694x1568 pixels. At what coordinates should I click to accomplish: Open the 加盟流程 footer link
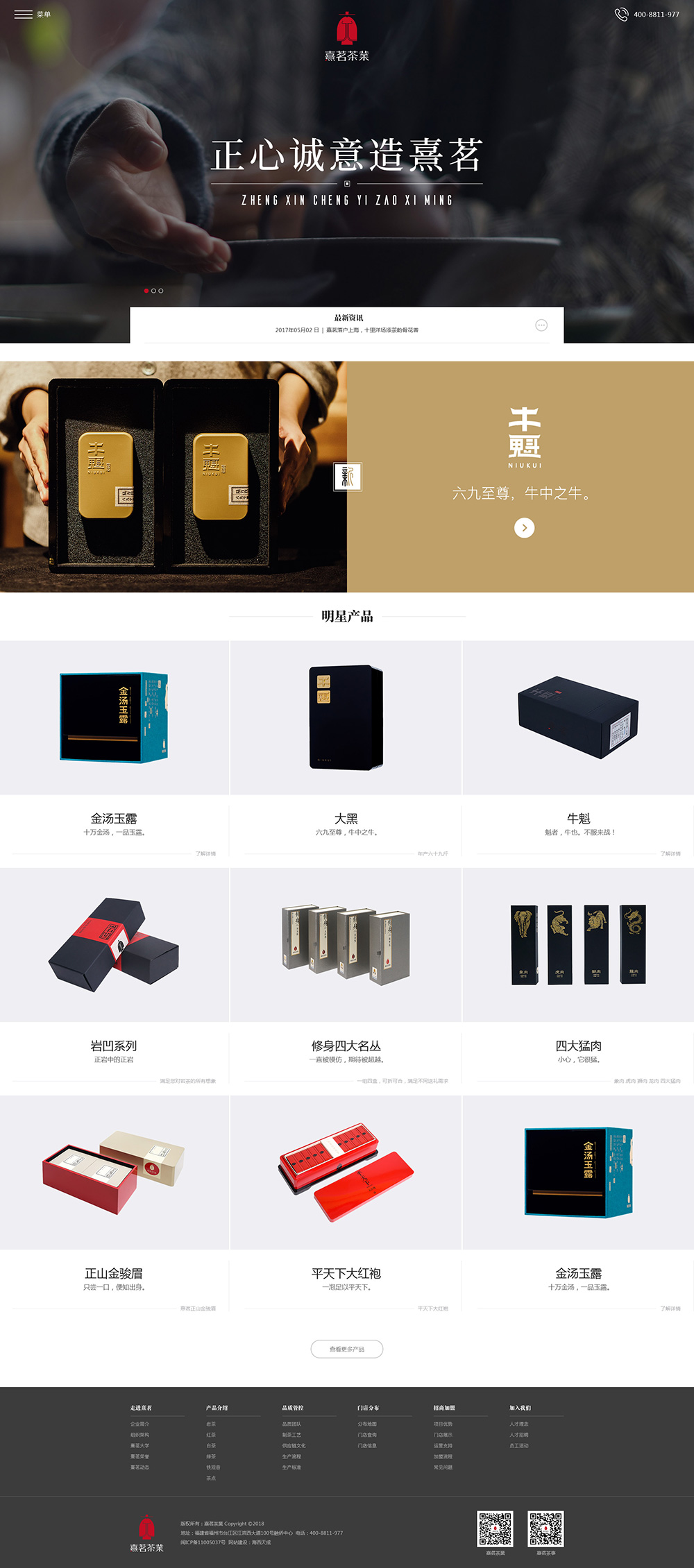coord(443,1456)
